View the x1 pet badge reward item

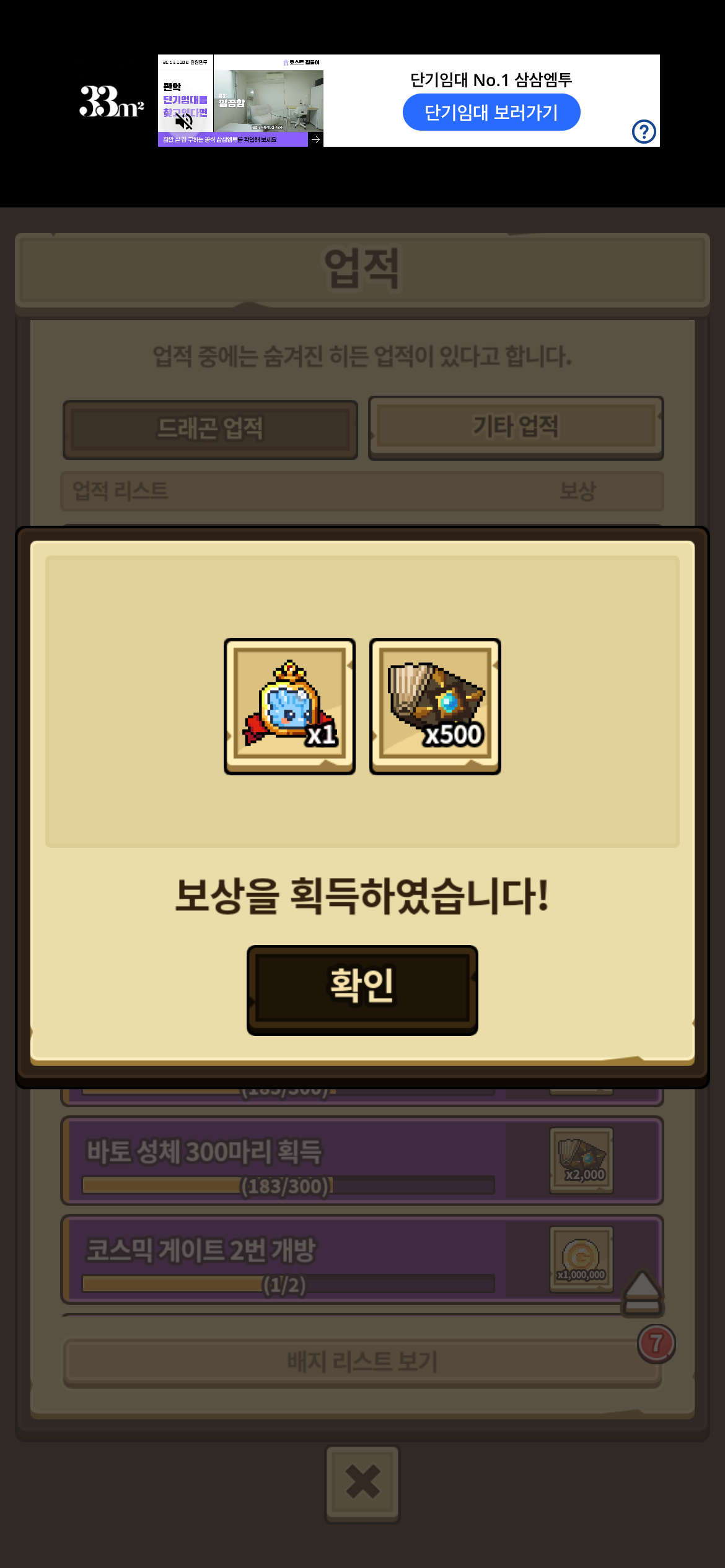289,706
